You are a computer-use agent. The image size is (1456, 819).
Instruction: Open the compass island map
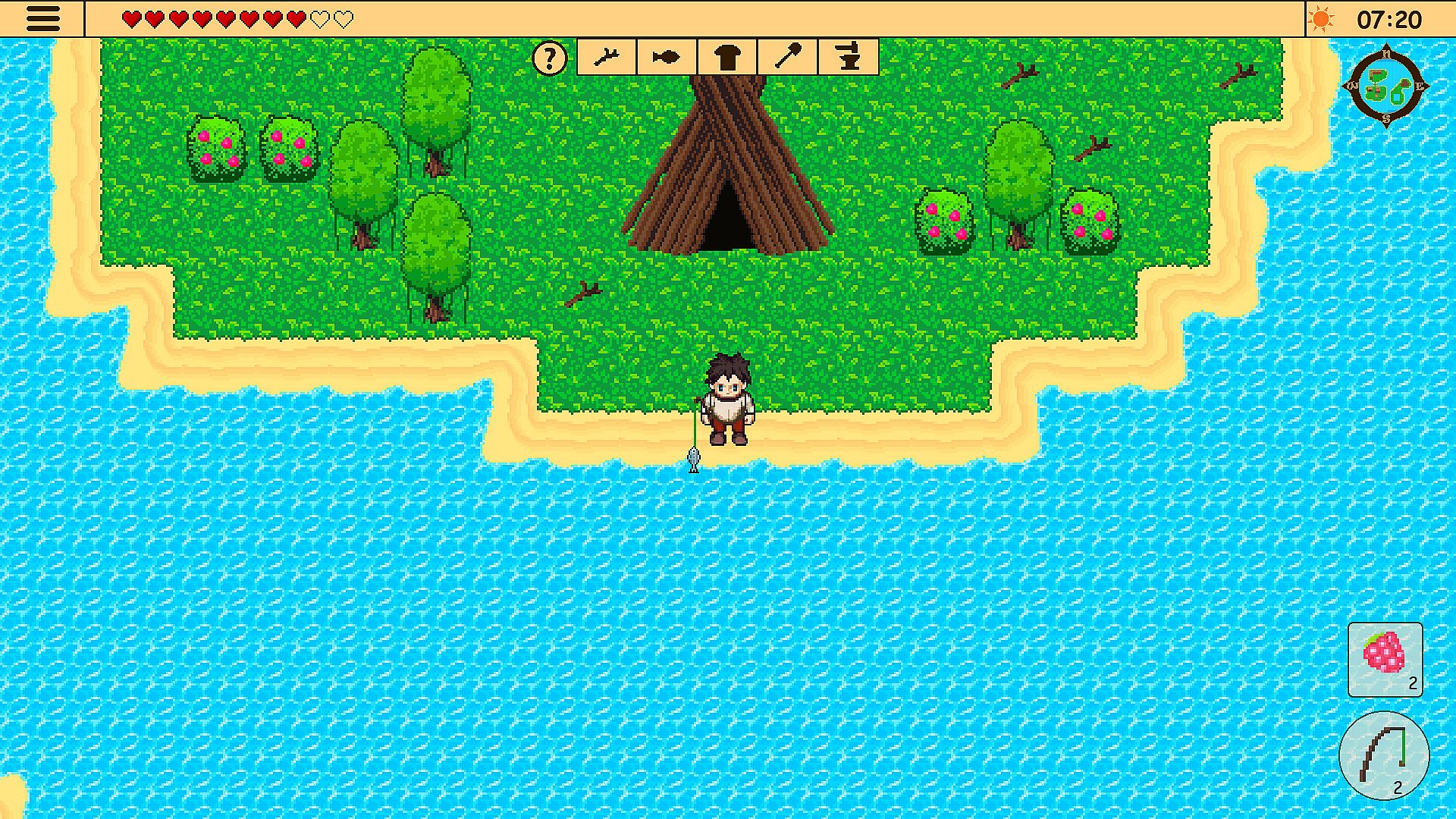1386,87
